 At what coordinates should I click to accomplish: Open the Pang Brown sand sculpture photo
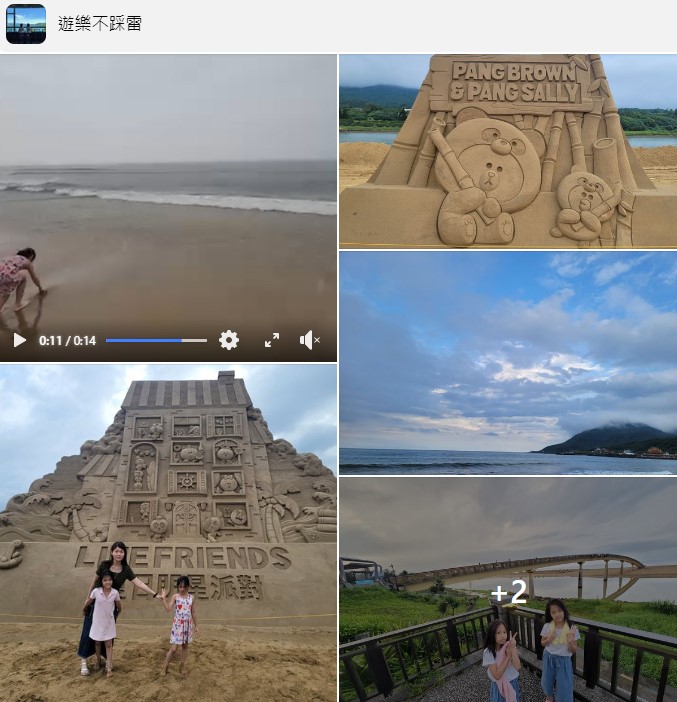pyautogui.click(x=508, y=150)
